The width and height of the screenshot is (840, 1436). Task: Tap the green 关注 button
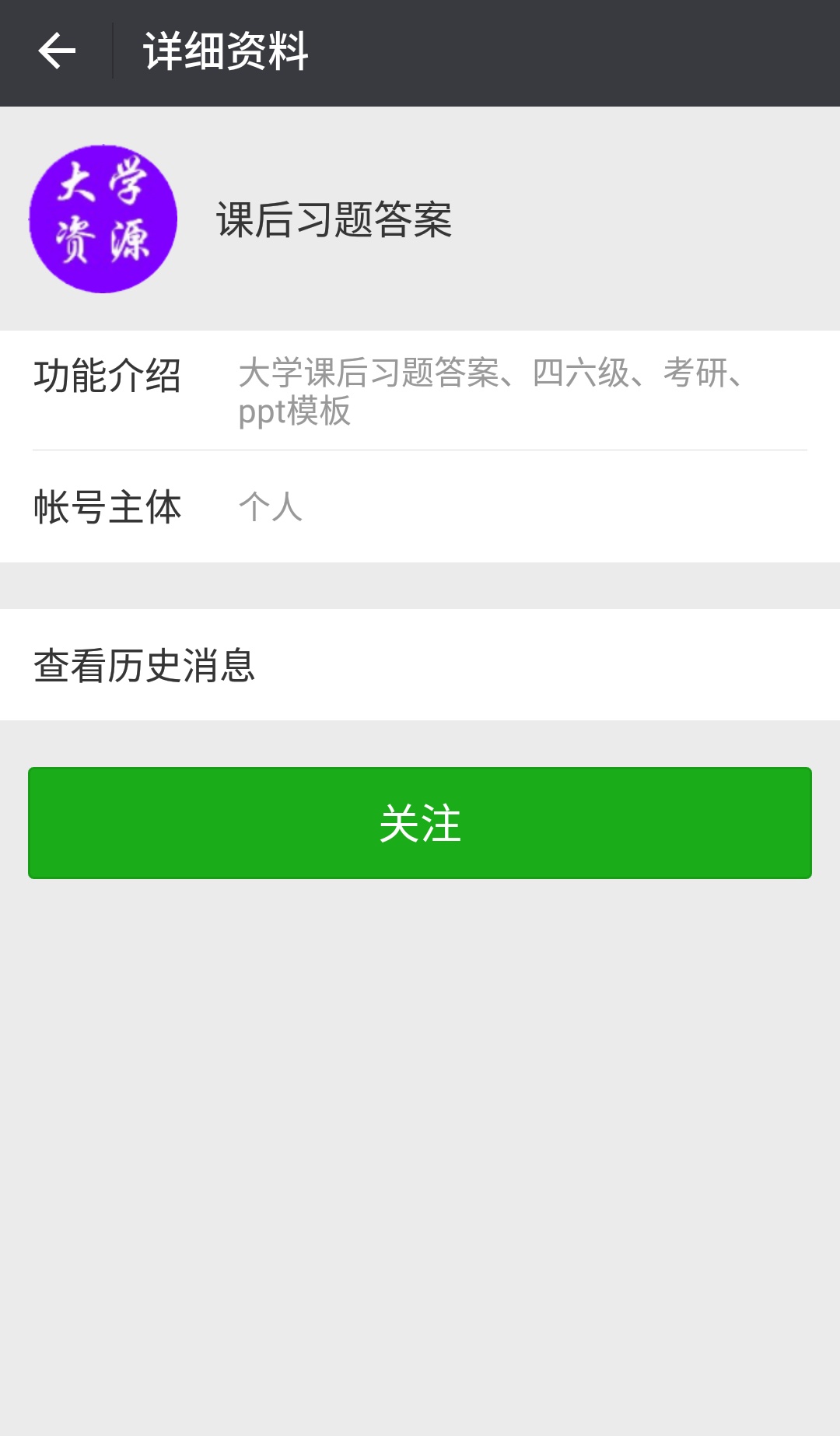[x=420, y=823]
